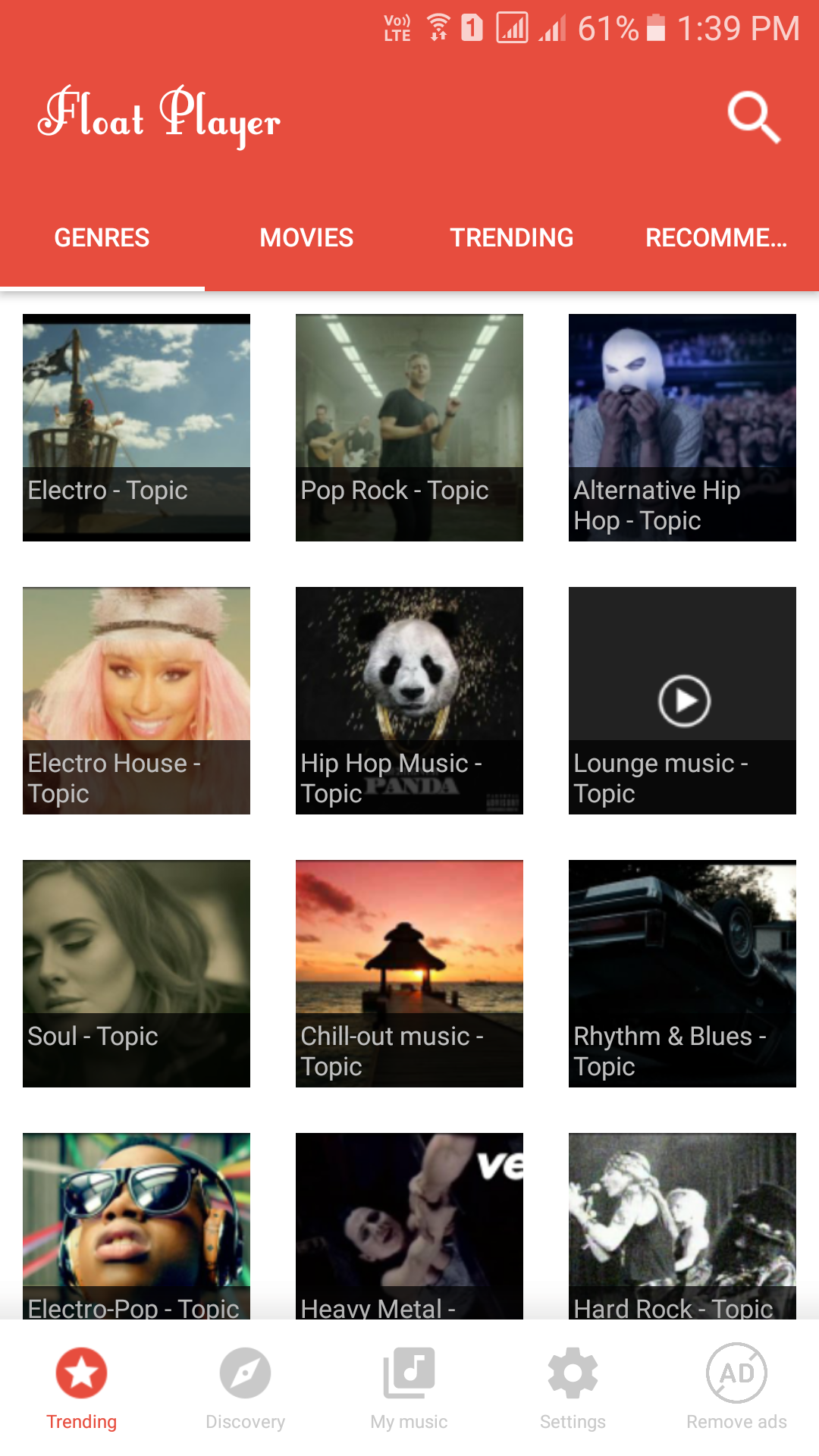Select the Genres tab

(x=102, y=238)
